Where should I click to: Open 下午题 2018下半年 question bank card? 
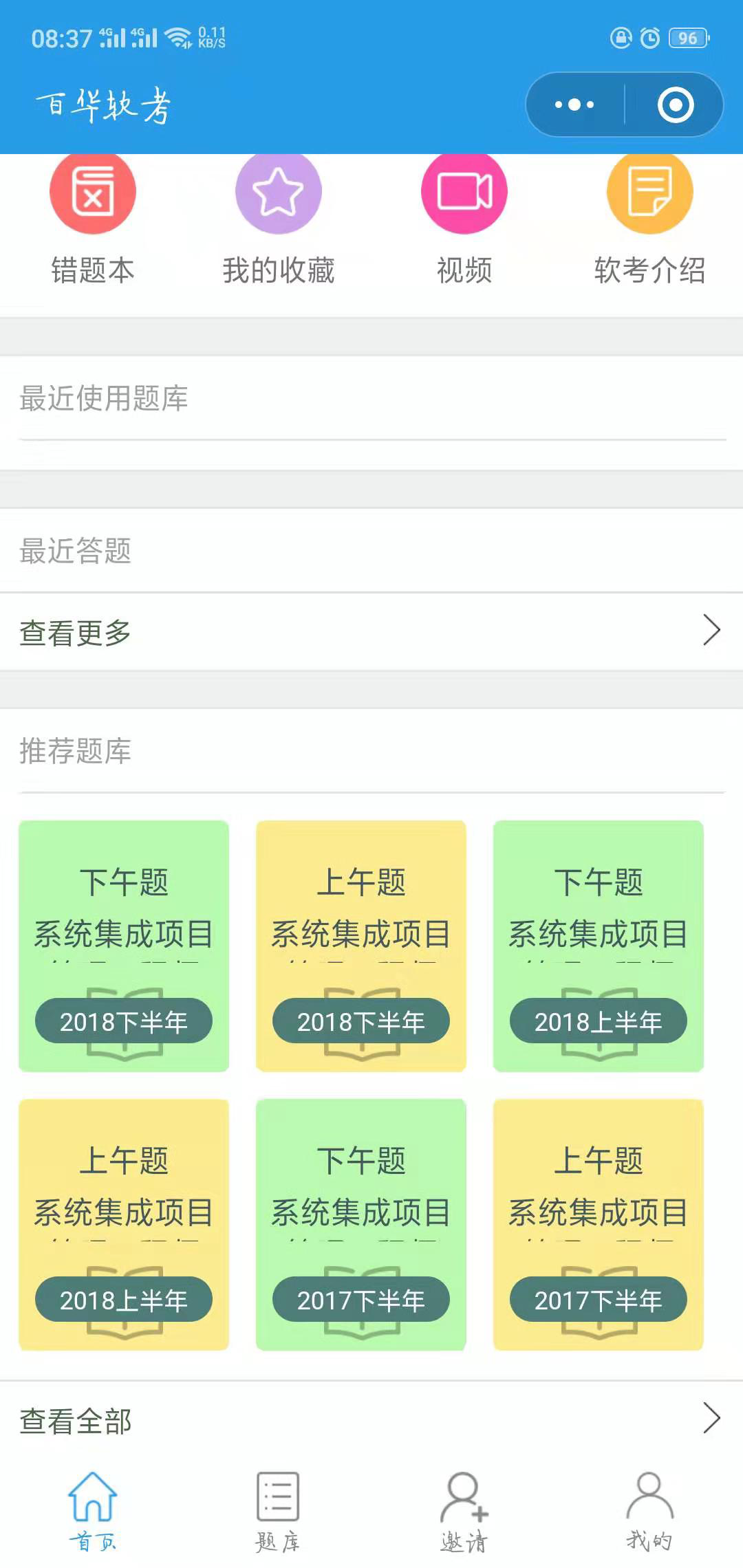tap(124, 946)
